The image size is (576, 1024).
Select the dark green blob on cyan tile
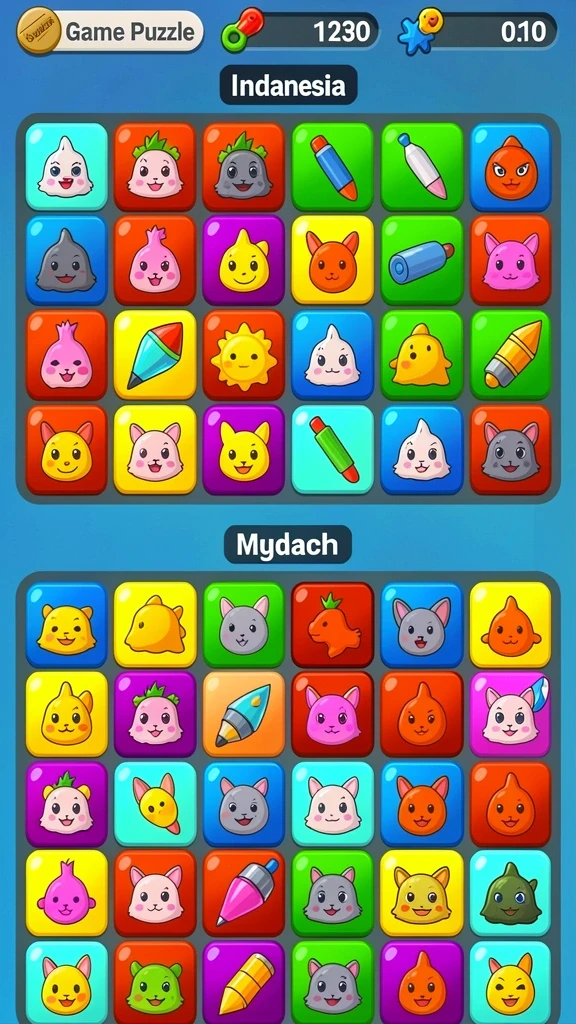(x=511, y=893)
